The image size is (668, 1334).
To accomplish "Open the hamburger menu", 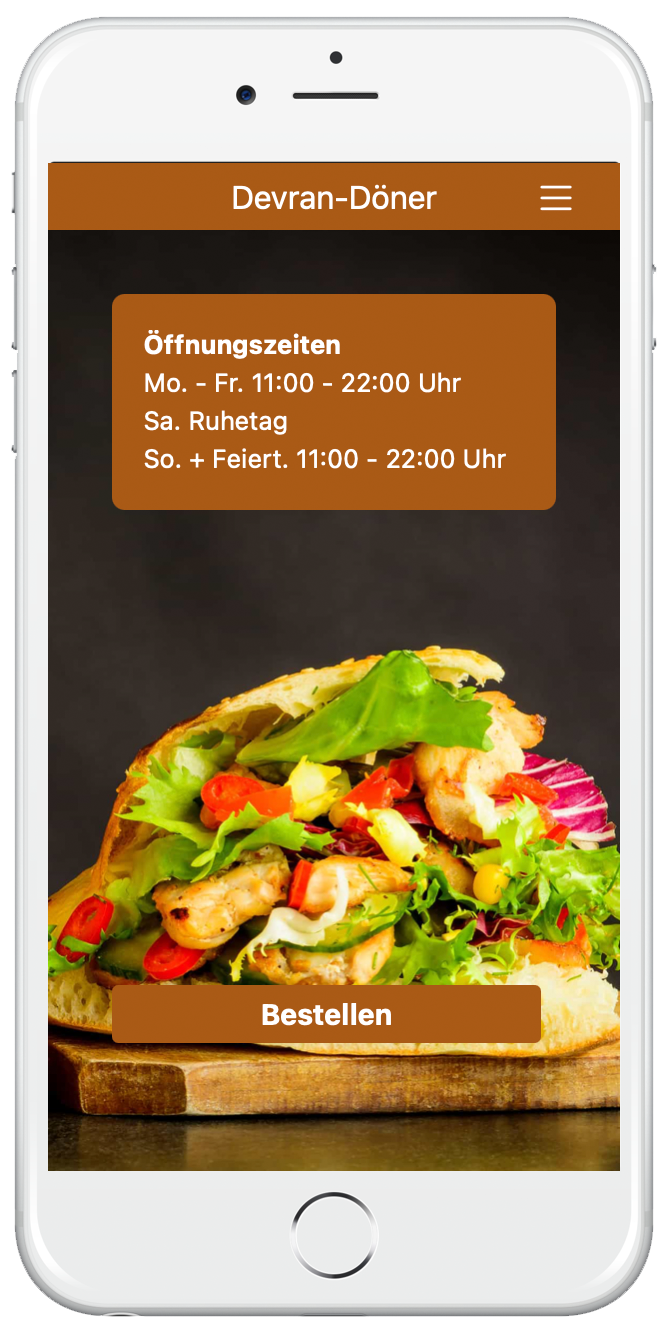I will [x=556, y=198].
